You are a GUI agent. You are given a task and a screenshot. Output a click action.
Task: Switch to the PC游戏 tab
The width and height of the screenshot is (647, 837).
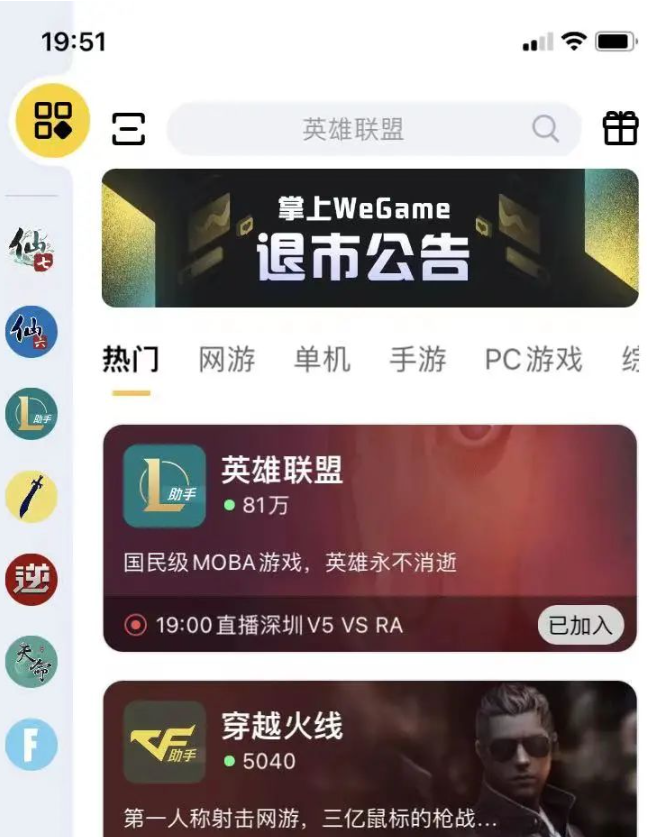(533, 360)
